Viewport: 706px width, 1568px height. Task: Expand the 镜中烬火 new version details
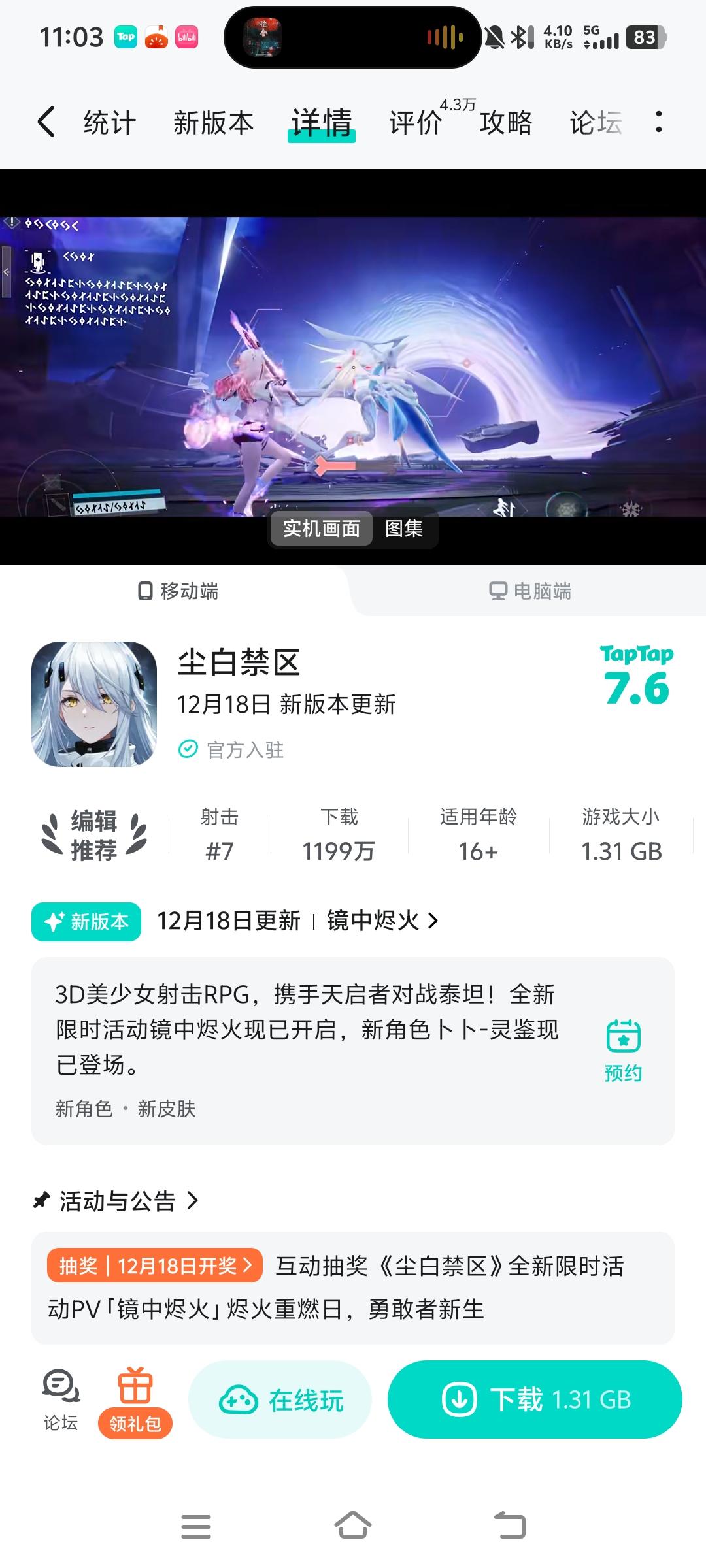(x=378, y=921)
